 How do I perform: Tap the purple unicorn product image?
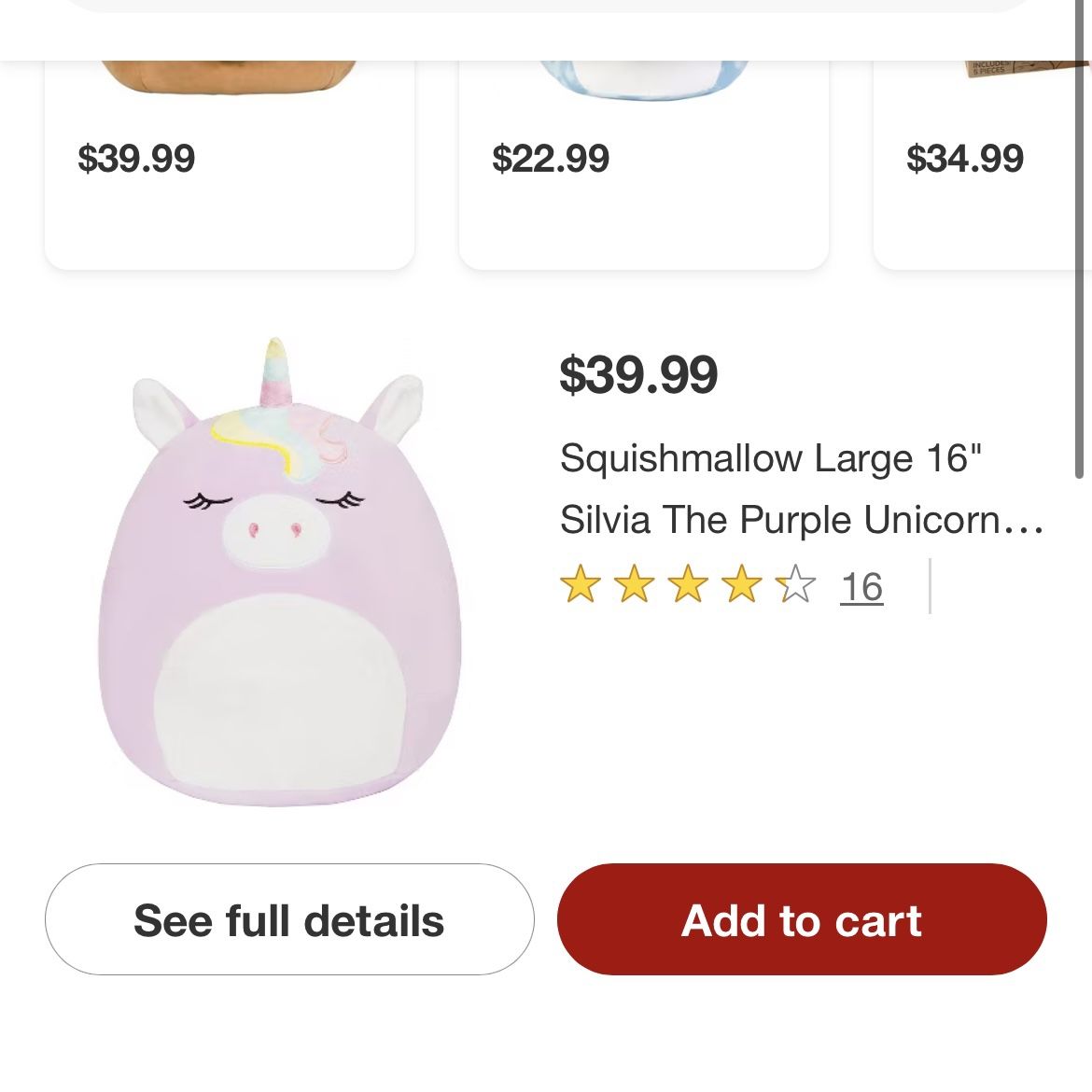click(x=278, y=573)
